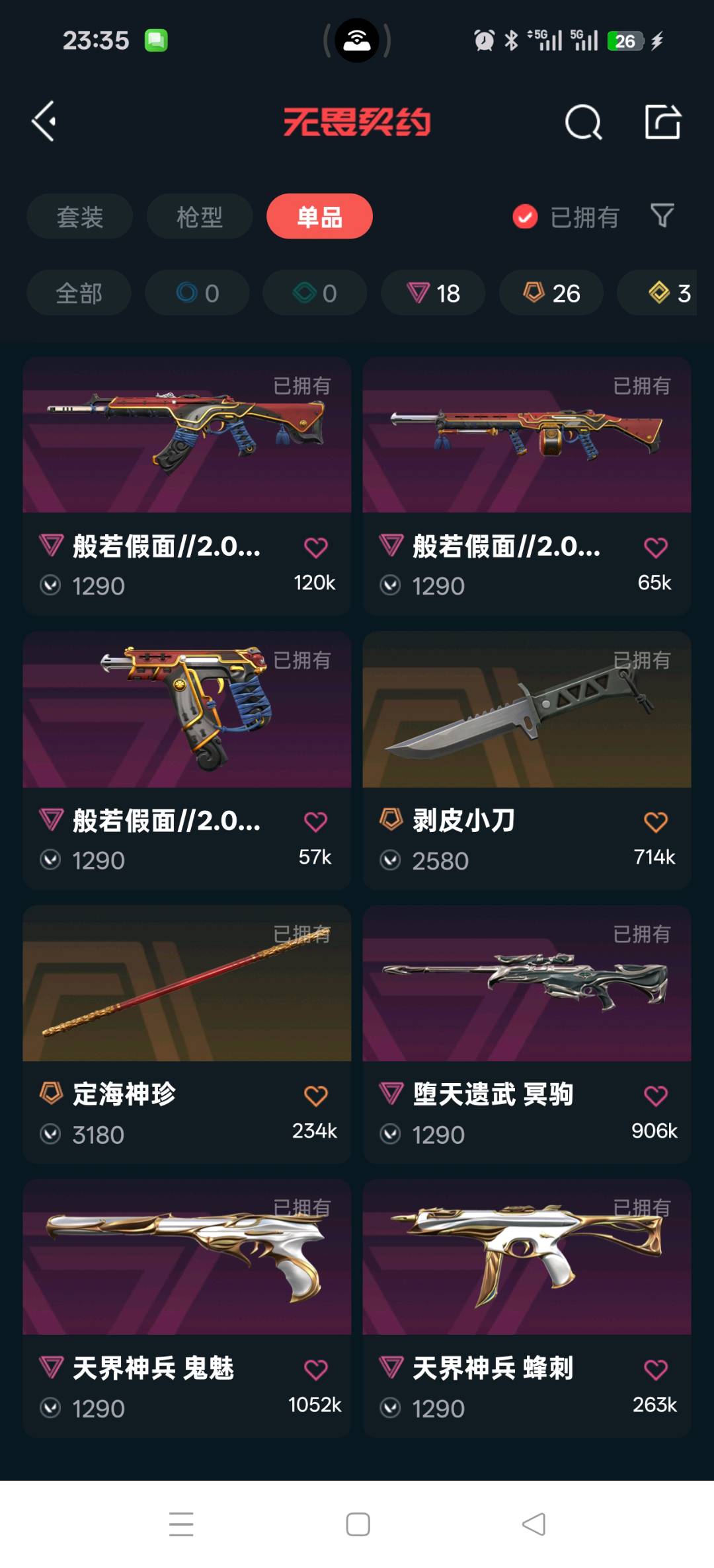Image resolution: width=714 pixels, height=1568 pixels.
Task: Go back using the top-left arrow
Action: pyautogui.click(x=44, y=122)
